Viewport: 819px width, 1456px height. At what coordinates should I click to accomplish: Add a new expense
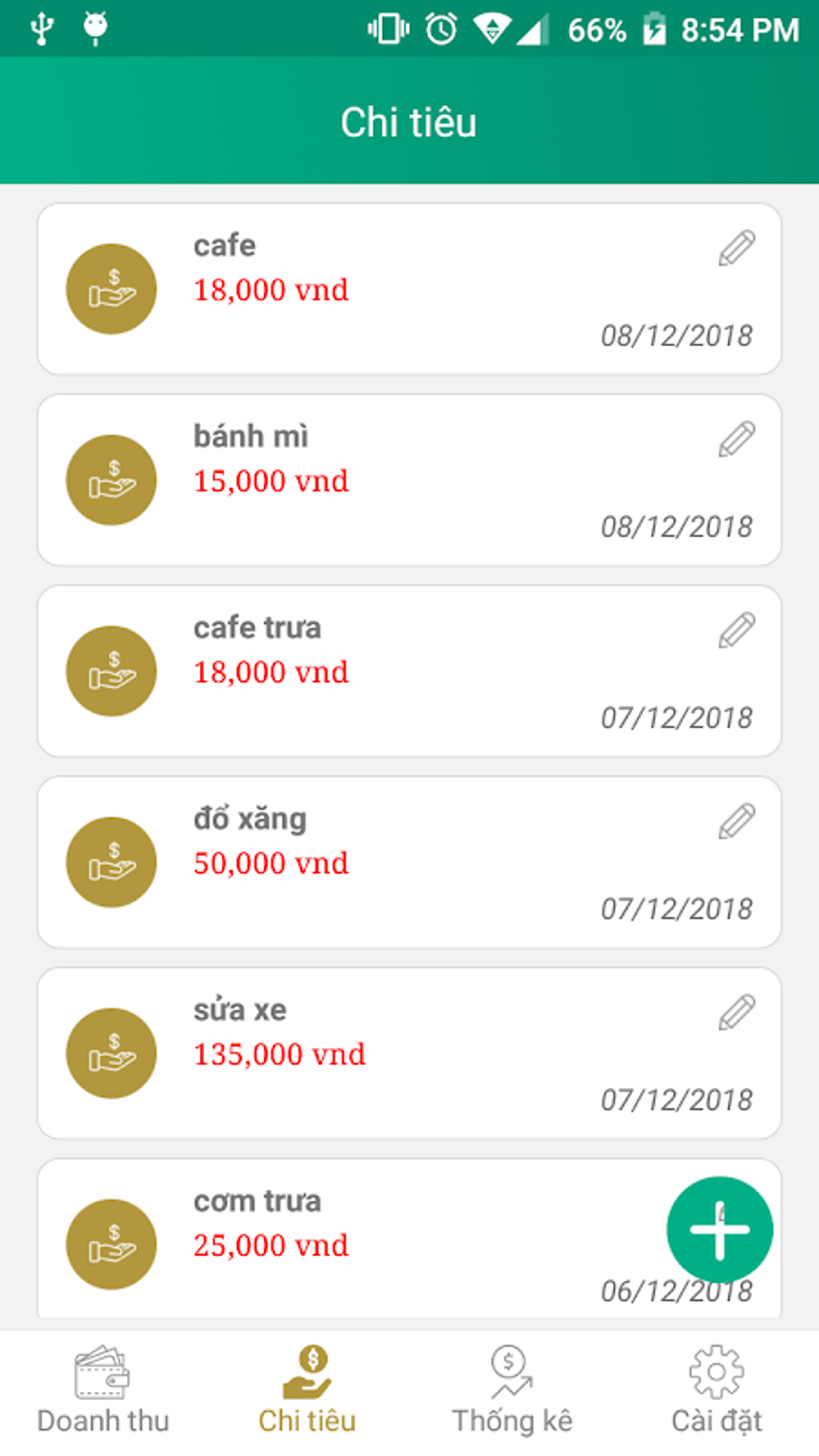pyautogui.click(x=719, y=1230)
